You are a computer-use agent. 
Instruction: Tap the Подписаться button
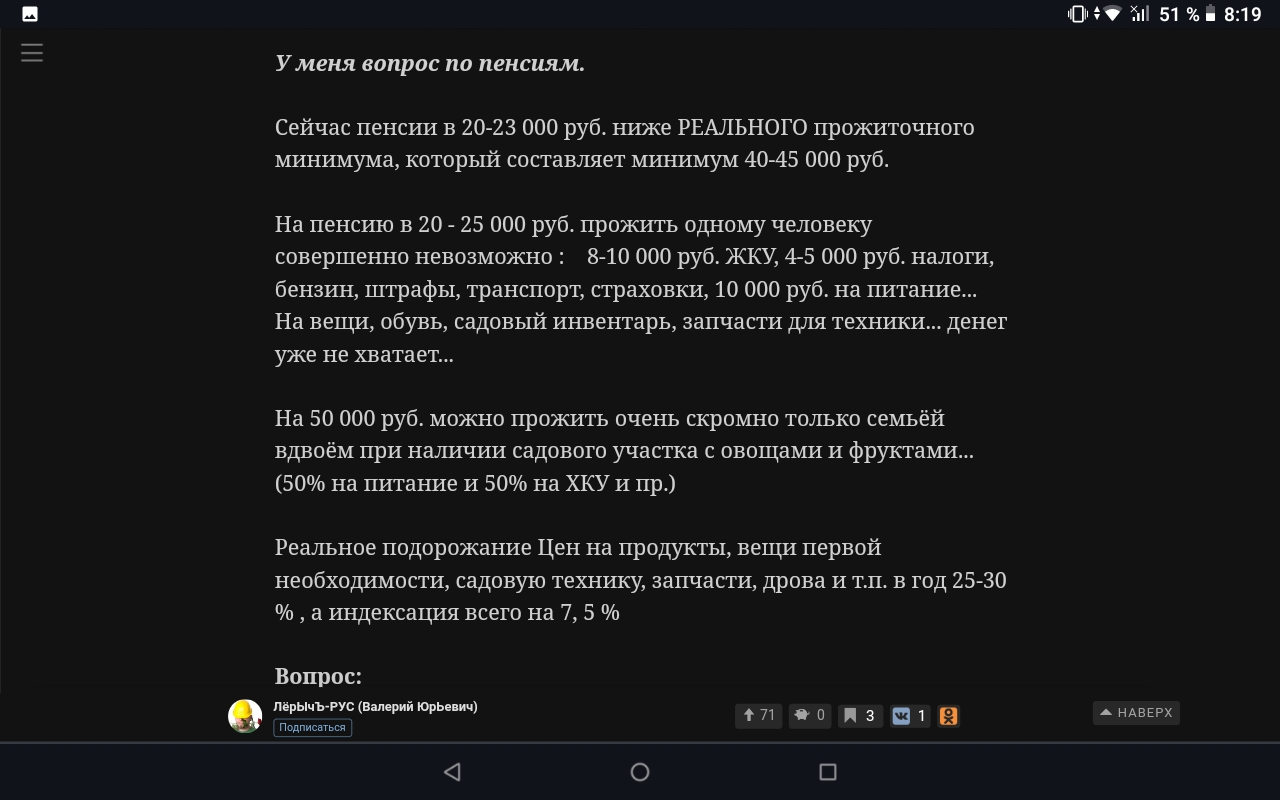pyautogui.click(x=312, y=727)
